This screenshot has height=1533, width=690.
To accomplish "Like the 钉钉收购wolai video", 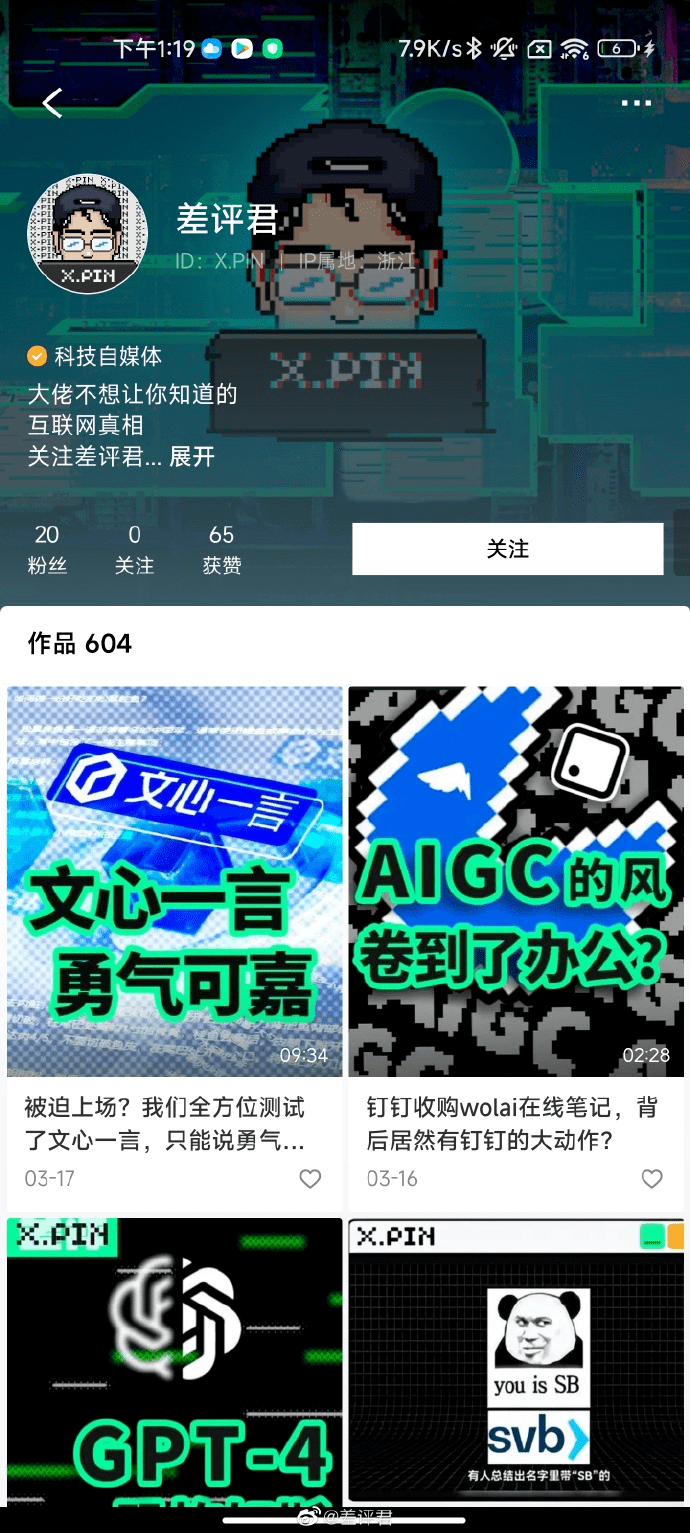I will (652, 1179).
